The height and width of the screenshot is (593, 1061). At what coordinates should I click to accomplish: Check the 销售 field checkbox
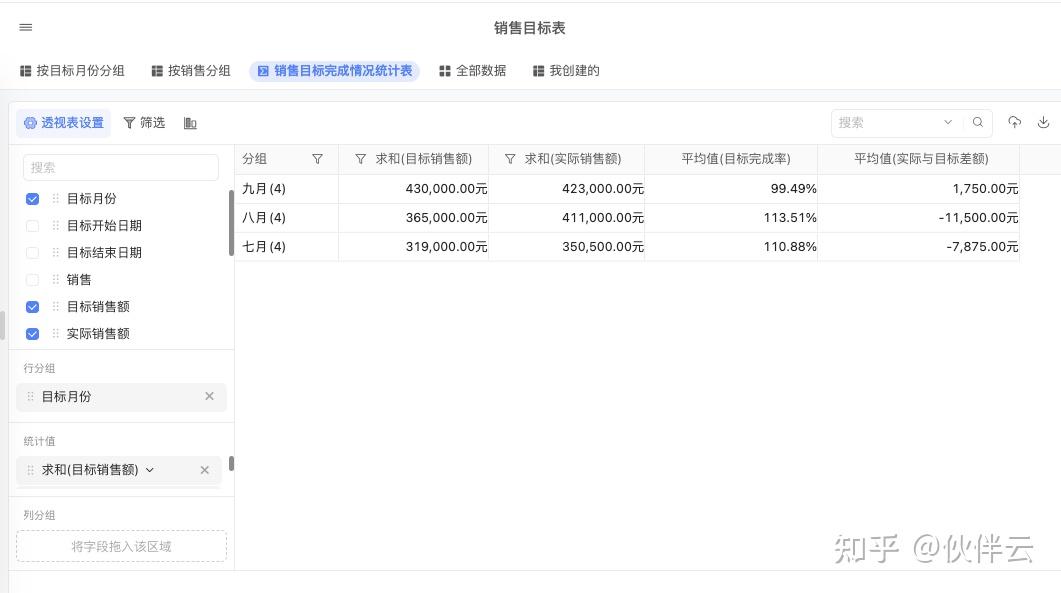[32, 280]
